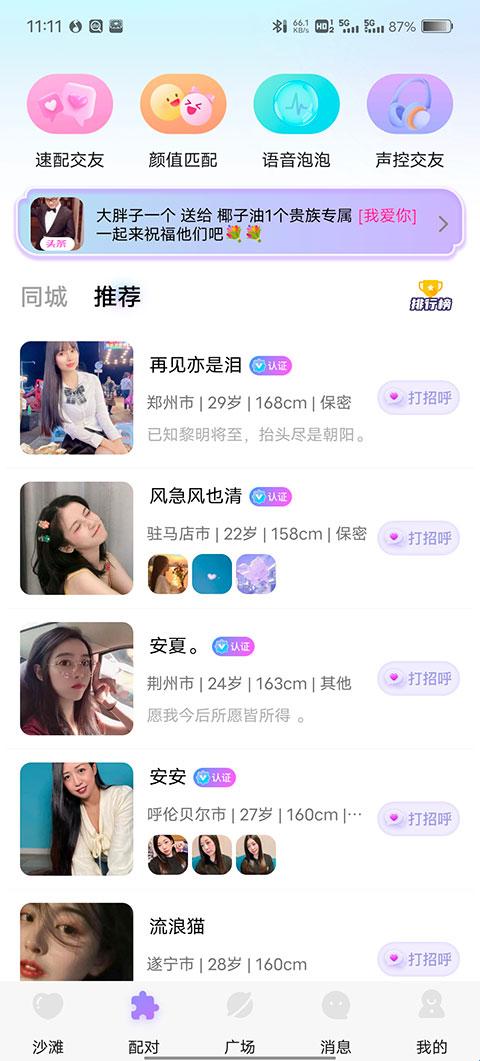480x1061 pixels.
Task: Send greeting to 安安
Action: [418, 819]
